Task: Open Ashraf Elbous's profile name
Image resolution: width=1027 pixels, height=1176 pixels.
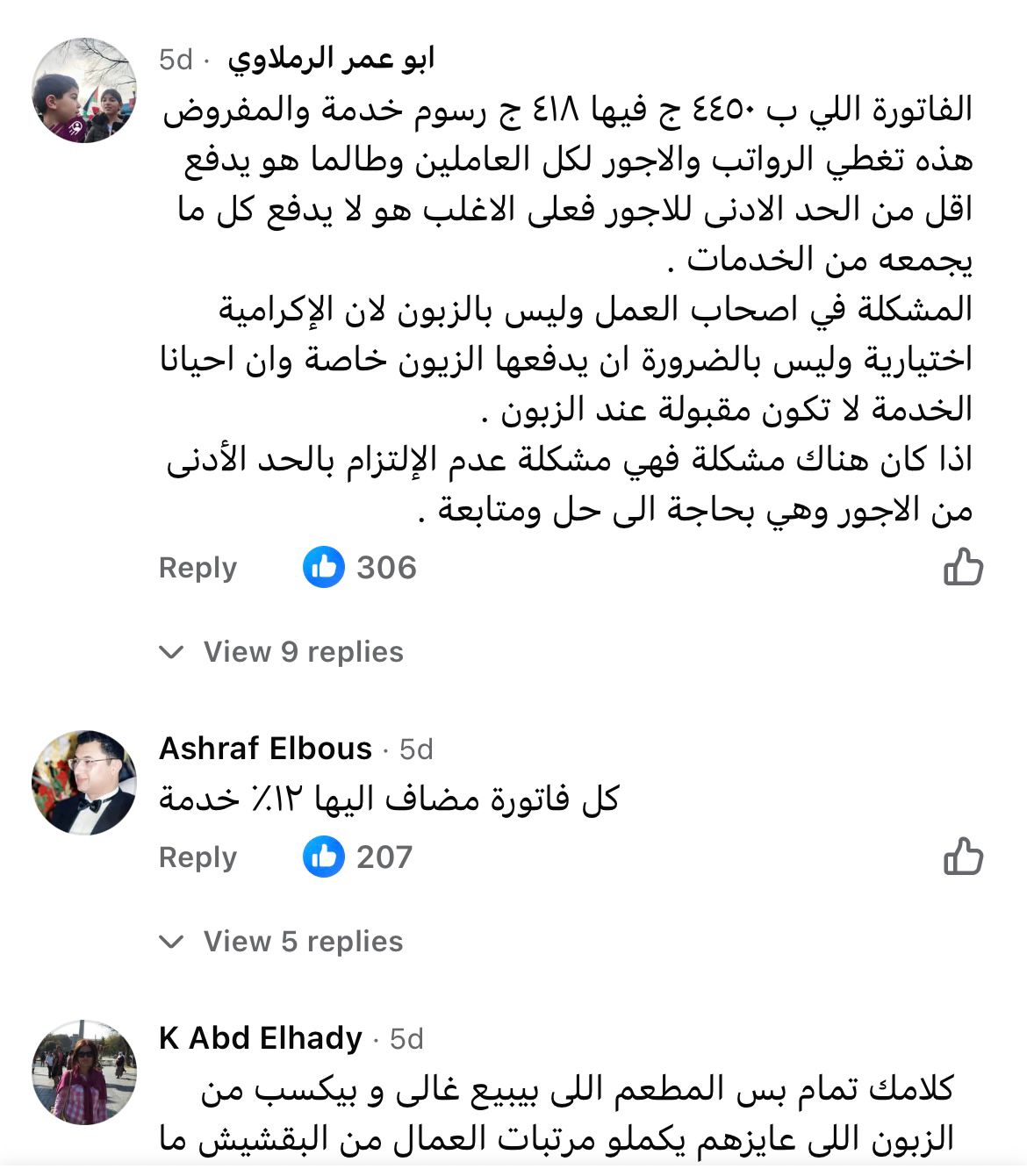Action: tap(265, 749)
